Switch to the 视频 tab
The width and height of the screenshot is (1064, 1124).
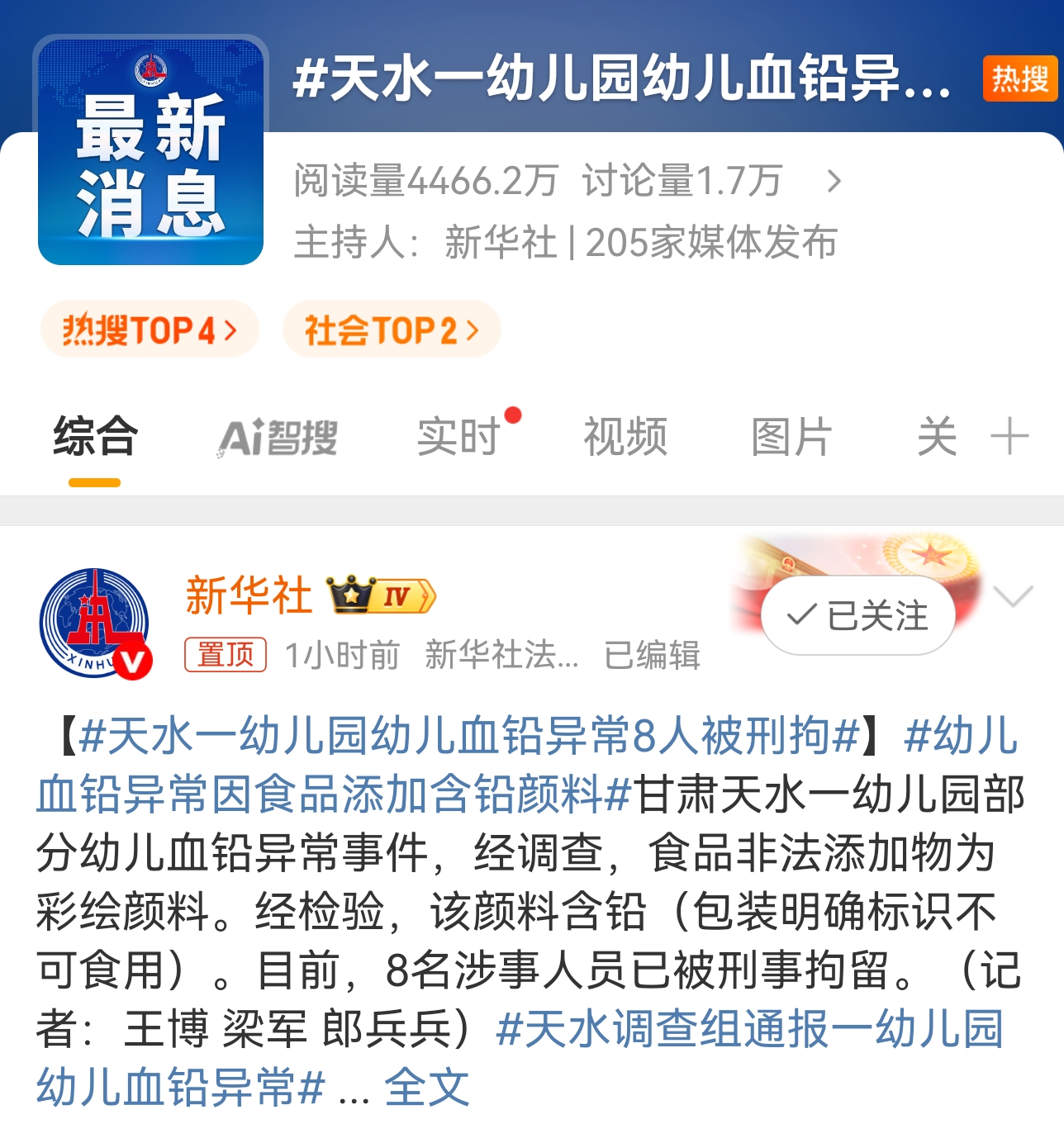point(625,436)
